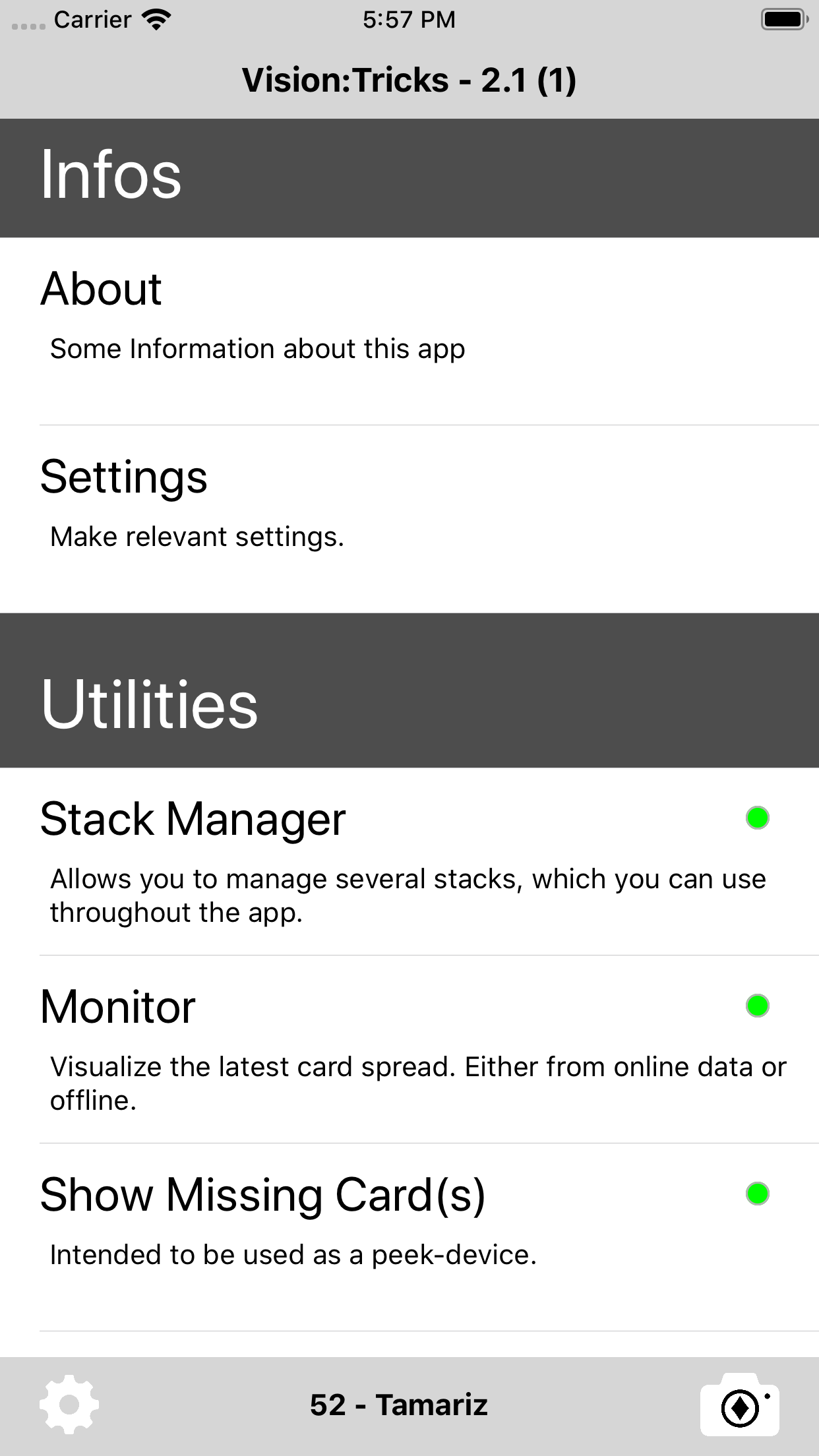Image resolution: width=819 pixels, height=1456 pixels.
Task: Tap the 52 - Tamariz stack selector
Action: point(399,1405)
